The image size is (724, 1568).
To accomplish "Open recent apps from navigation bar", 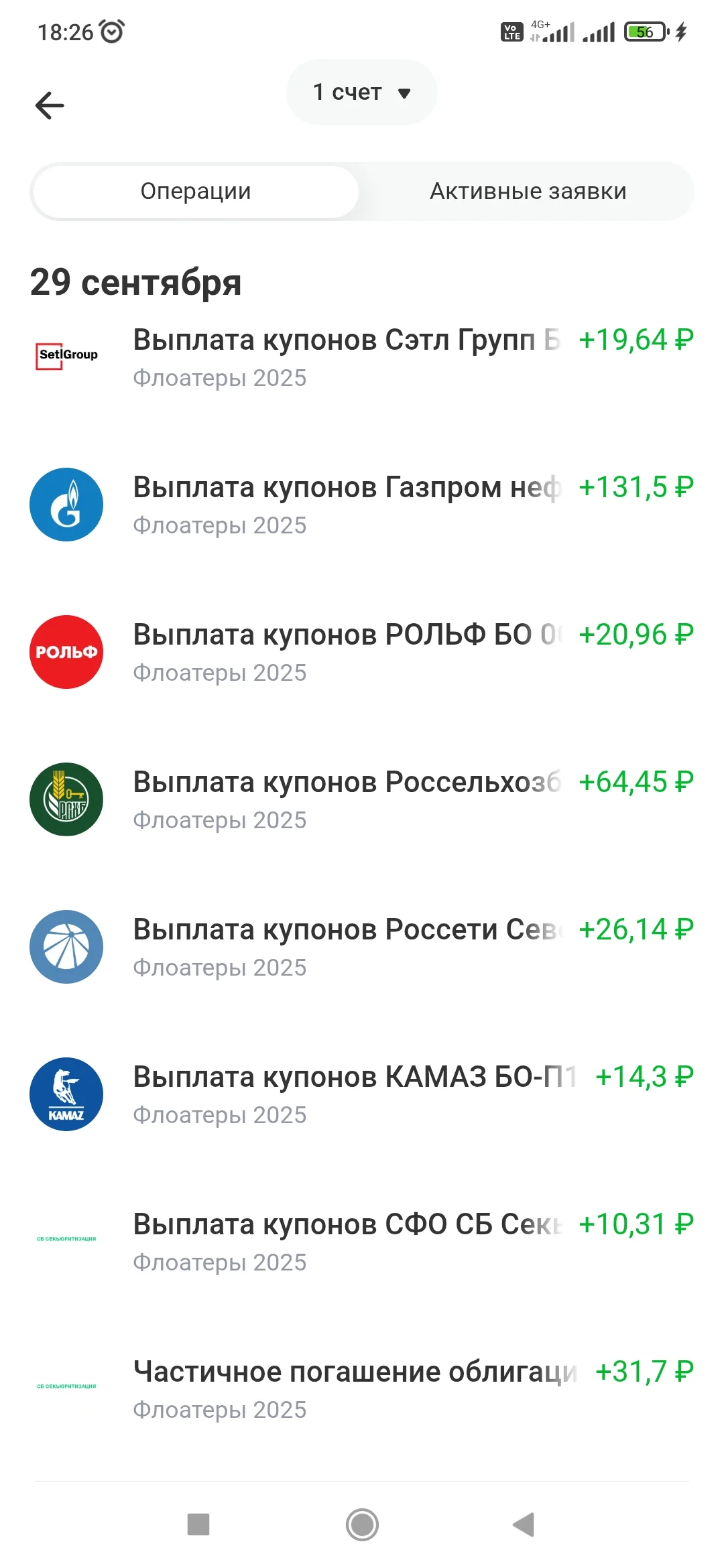I will click(198, 1524).
